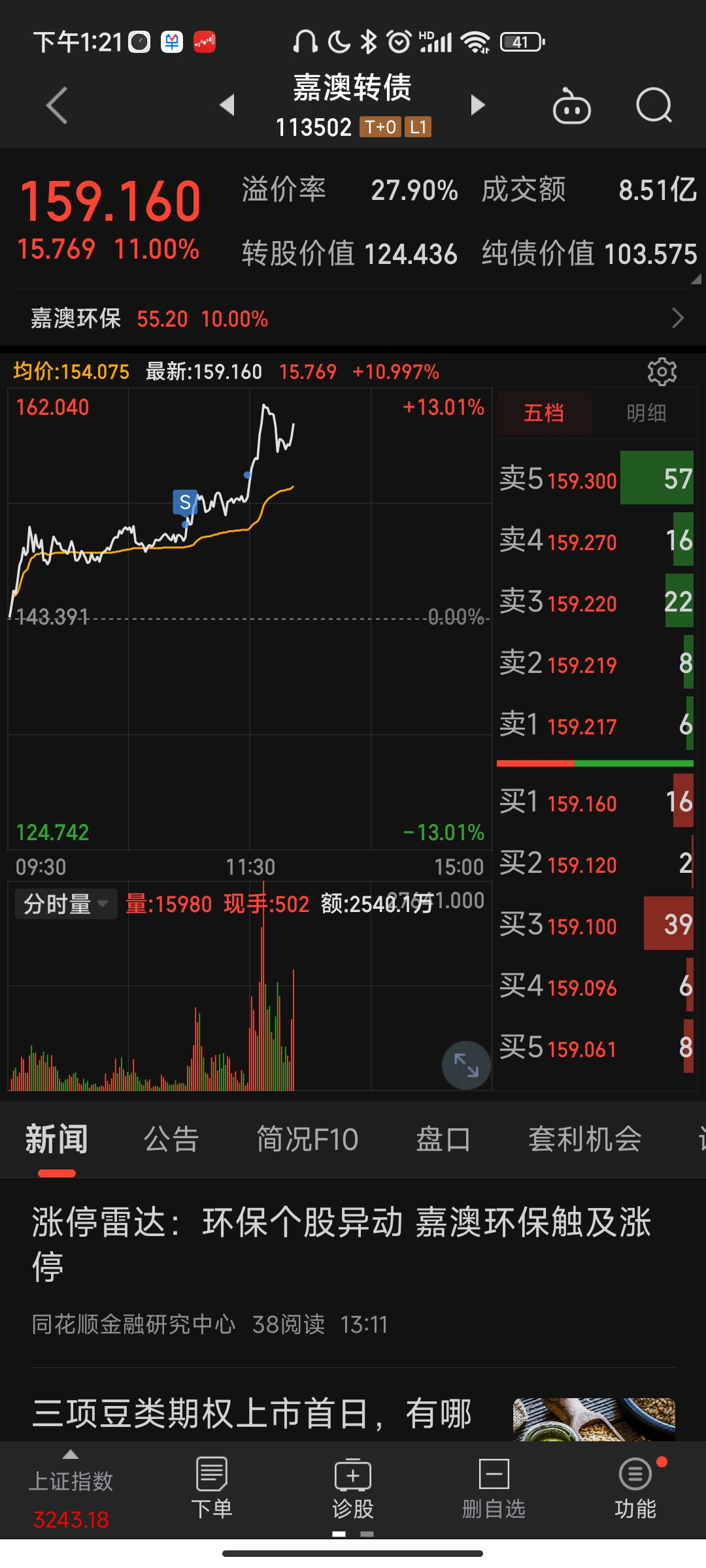Open the 简况F10 tab
Viewport: 706px width, 1568px height.
point(307,1139)
